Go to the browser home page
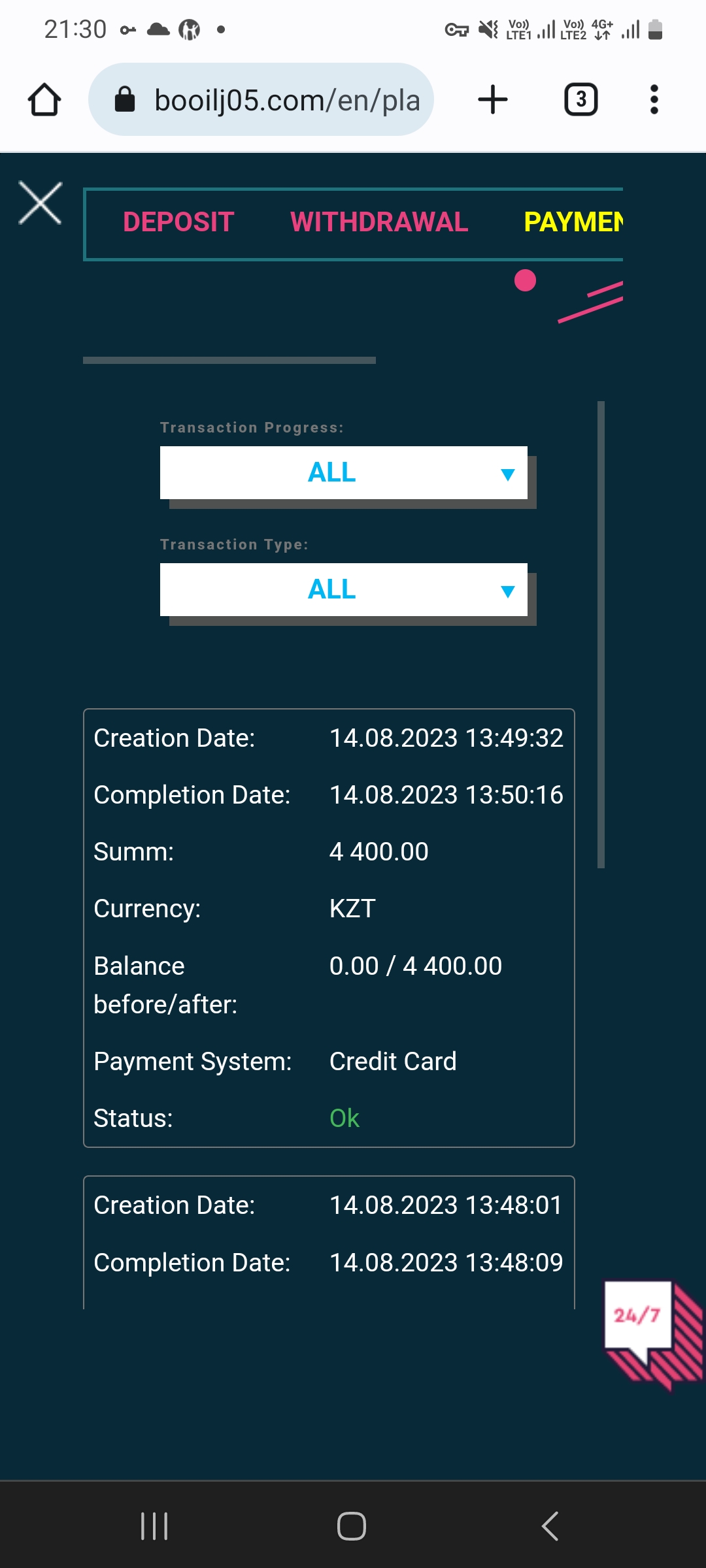 point(44,100)
